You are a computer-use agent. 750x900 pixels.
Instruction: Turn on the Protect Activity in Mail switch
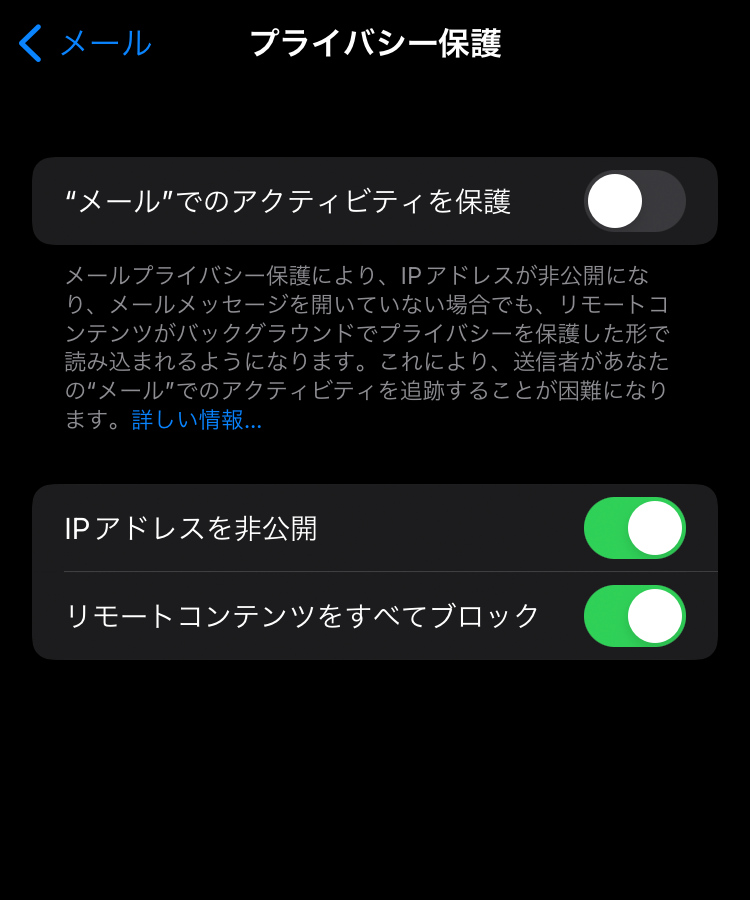click(636, 200)
